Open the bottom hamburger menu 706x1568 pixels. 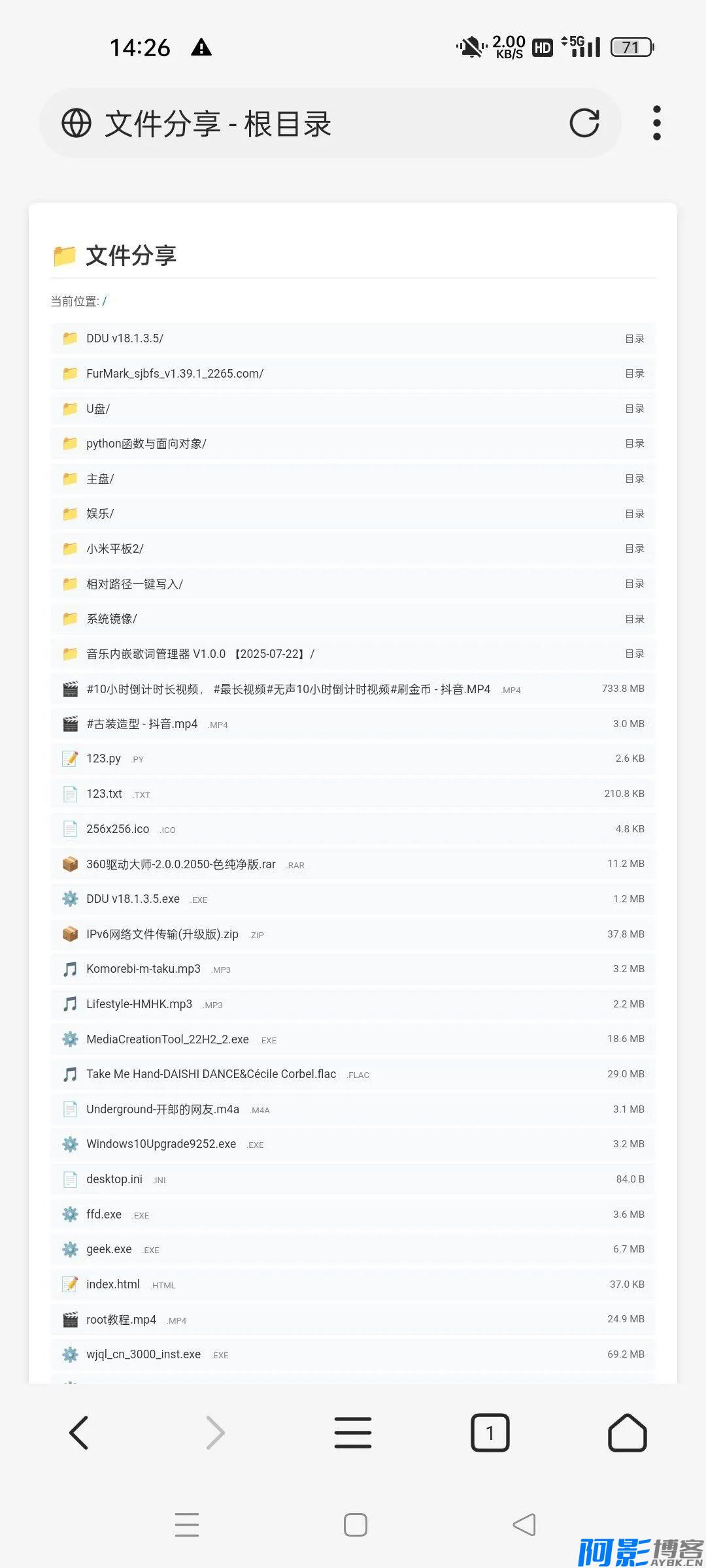352,1433
